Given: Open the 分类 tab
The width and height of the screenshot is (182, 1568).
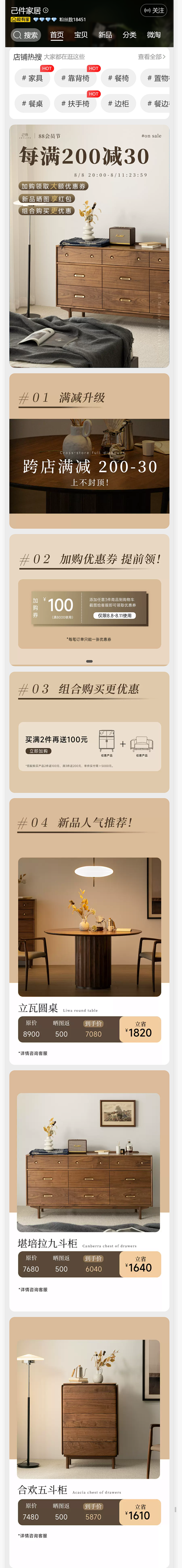Looking at the screenshot, I should 130,35.
